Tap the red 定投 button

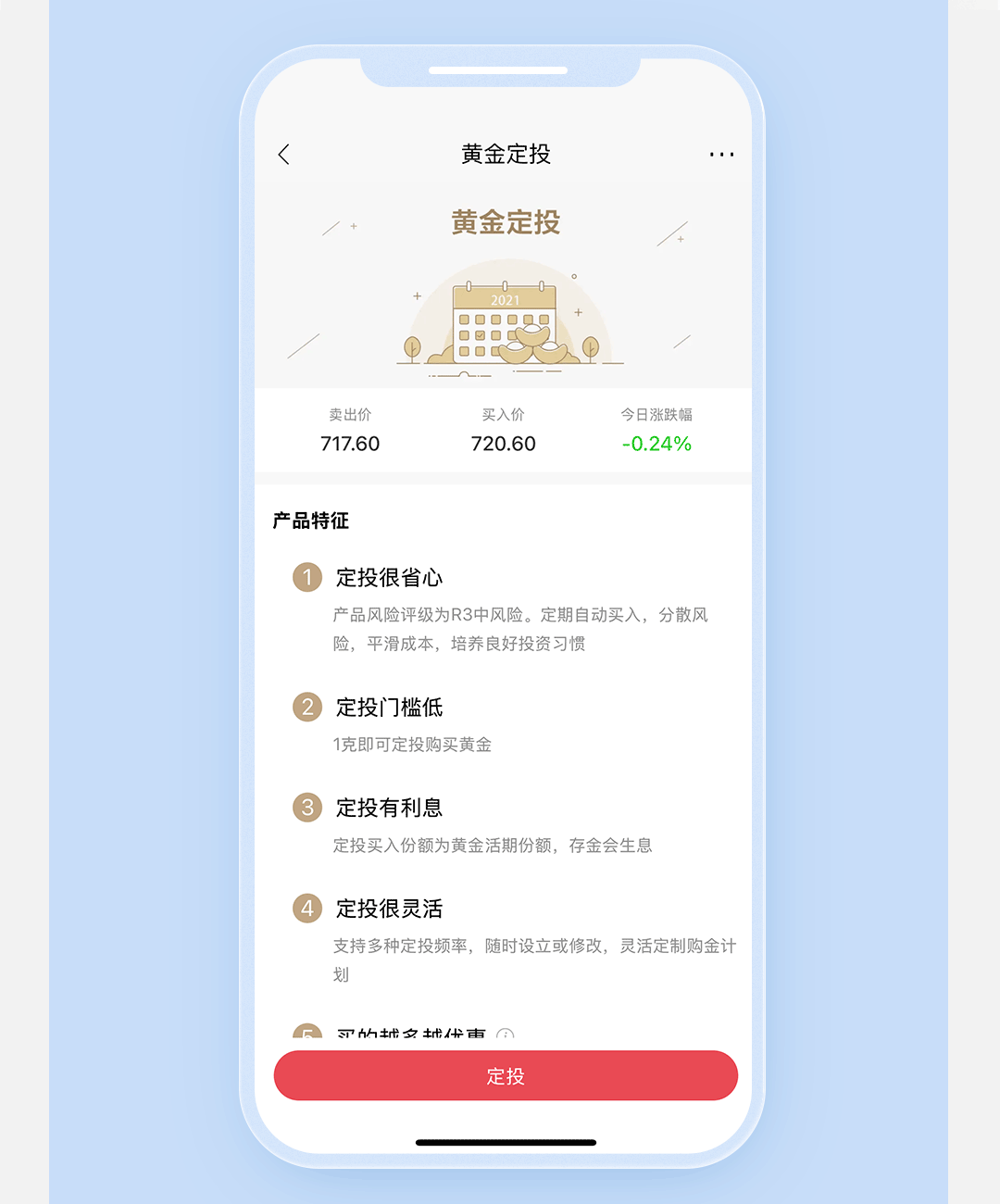click(506, 1076)
